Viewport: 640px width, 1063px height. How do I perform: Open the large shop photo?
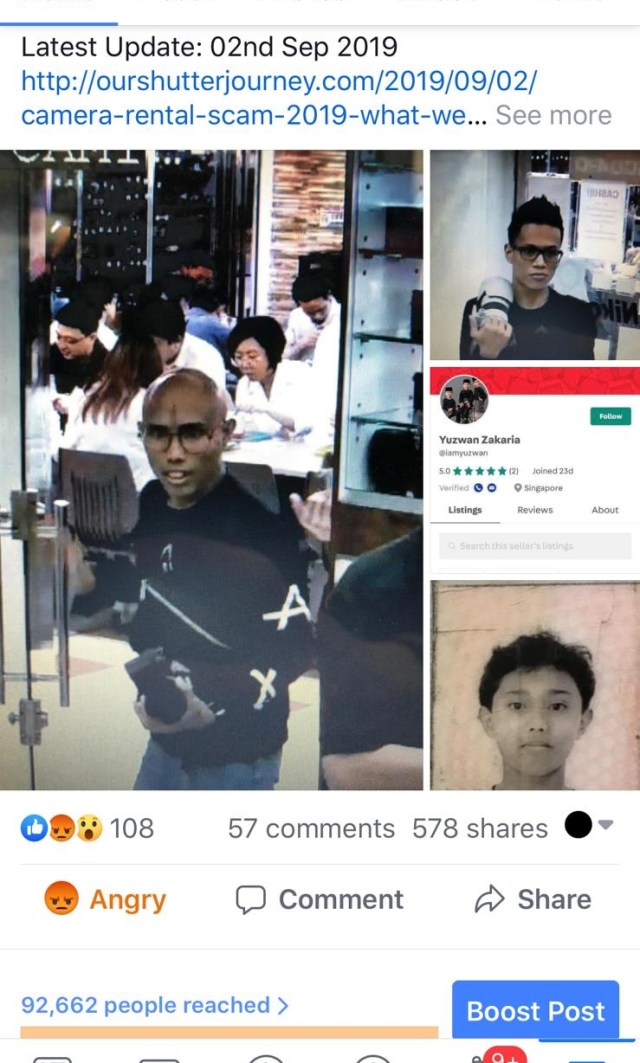(211, 470)
